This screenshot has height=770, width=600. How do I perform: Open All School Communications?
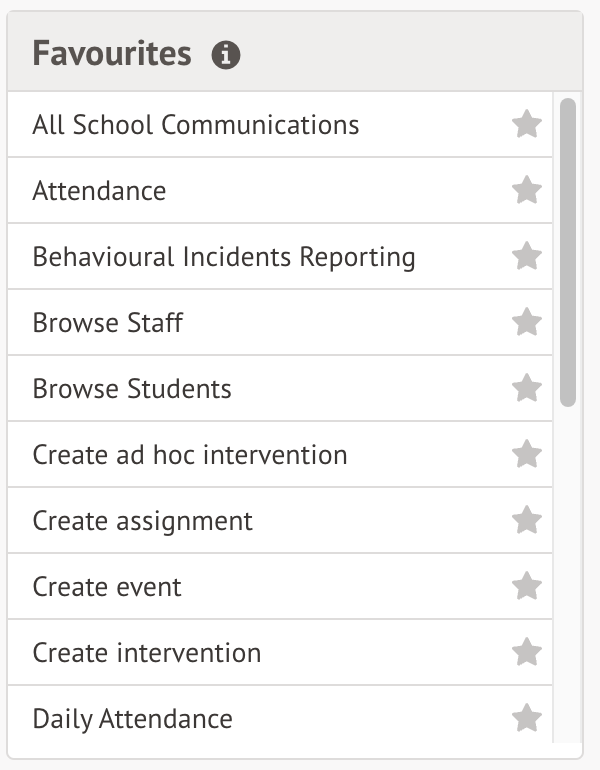[196, 125]
